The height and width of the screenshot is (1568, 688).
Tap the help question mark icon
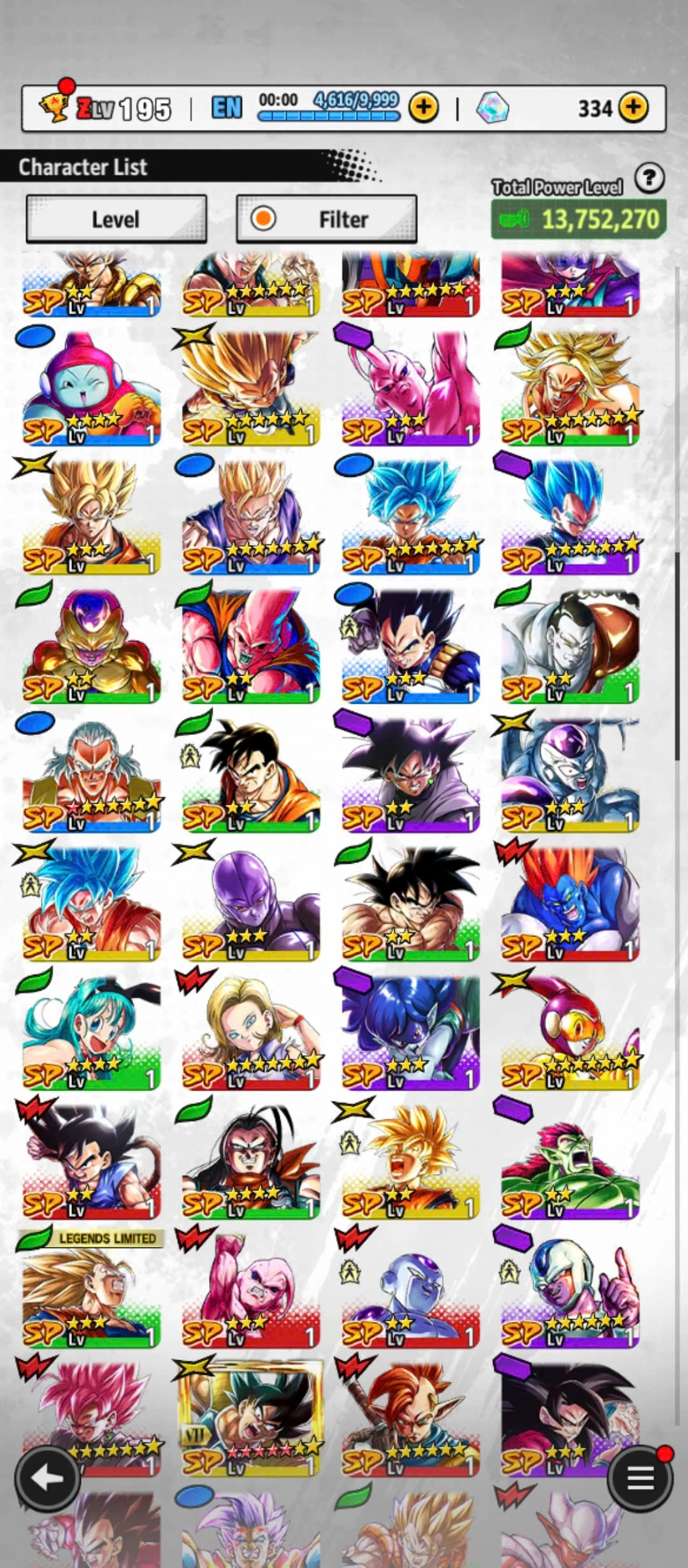(649, 178)
